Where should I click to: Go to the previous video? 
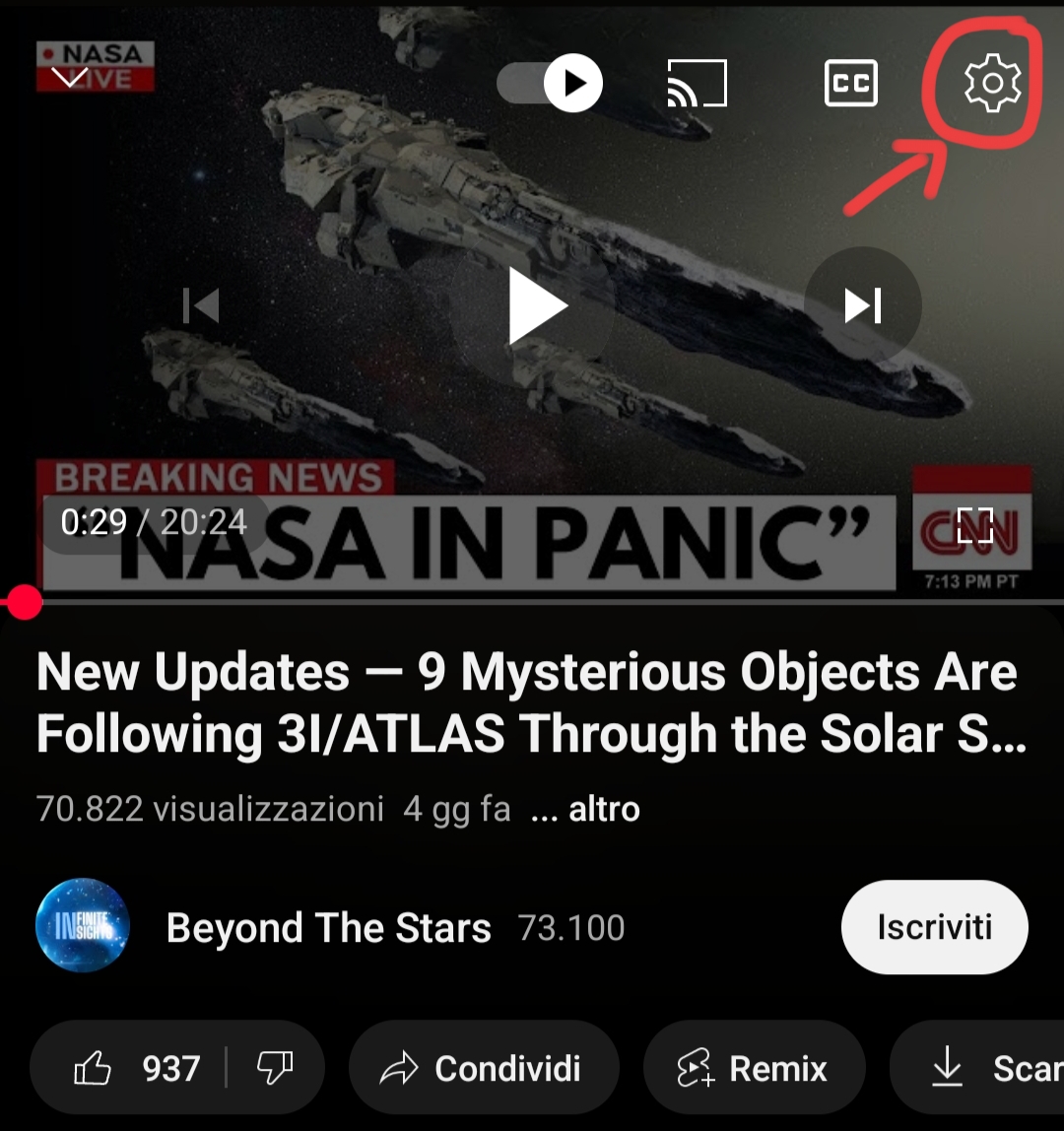click(202, 306)
